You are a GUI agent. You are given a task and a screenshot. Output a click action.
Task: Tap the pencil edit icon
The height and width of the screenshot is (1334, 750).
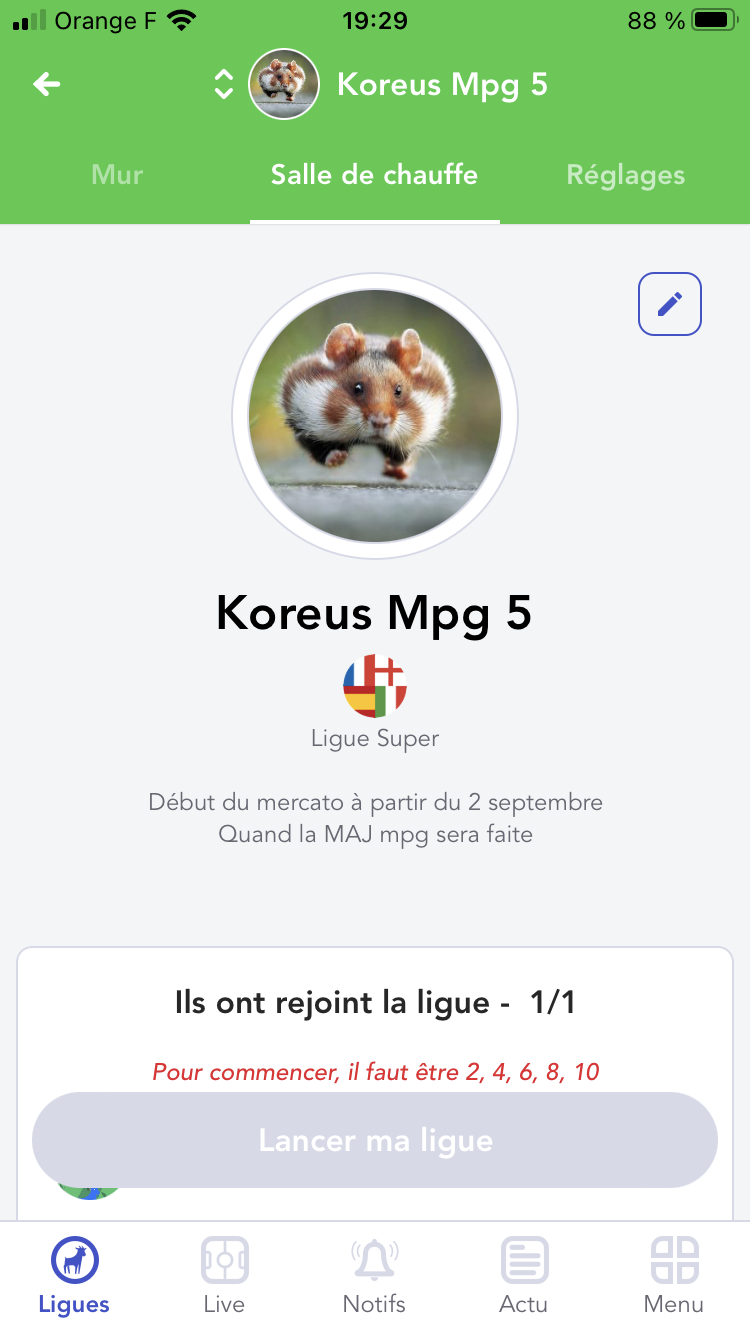coord(669,304)
